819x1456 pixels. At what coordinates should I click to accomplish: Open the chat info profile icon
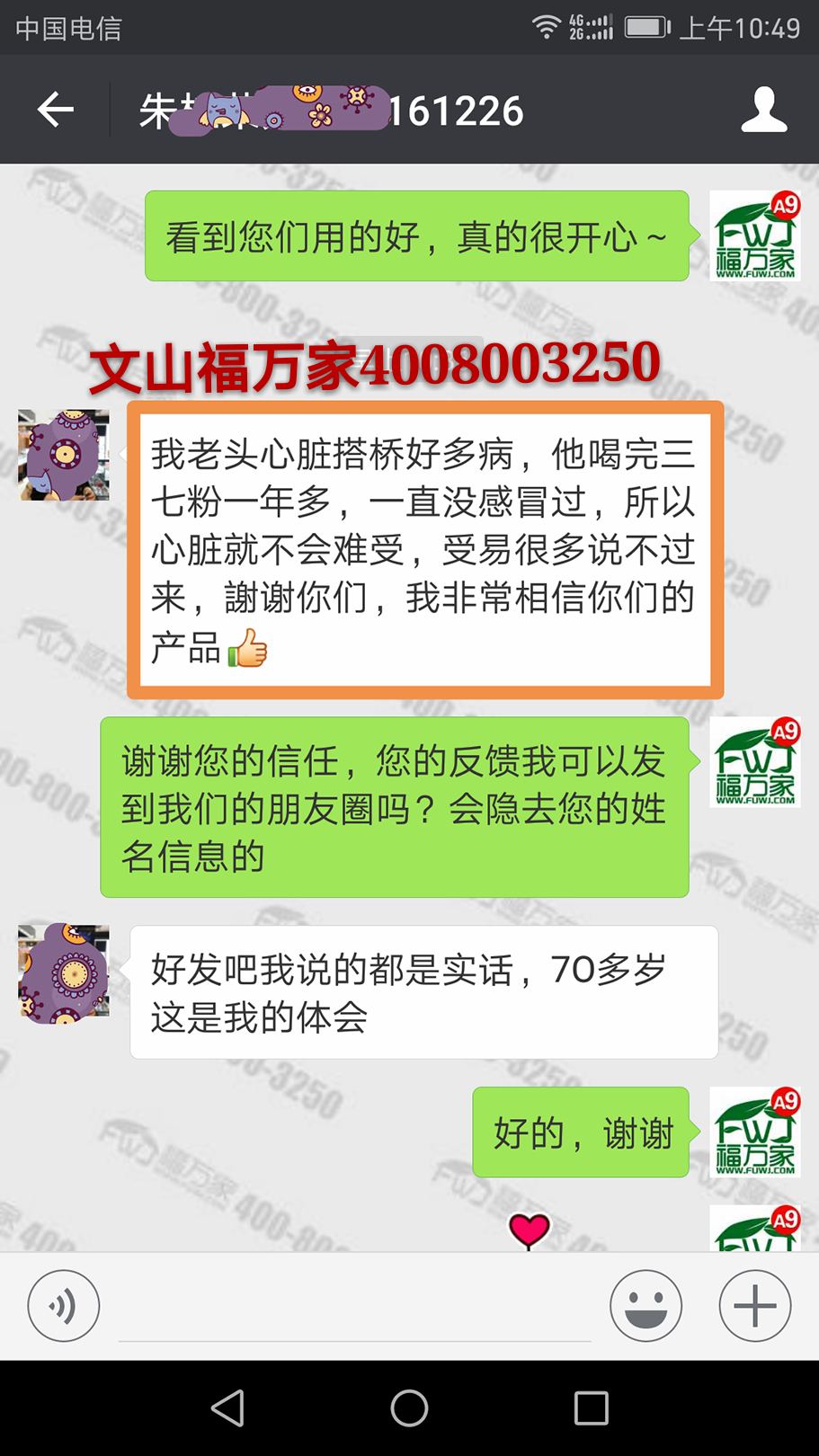coord(763,111)
